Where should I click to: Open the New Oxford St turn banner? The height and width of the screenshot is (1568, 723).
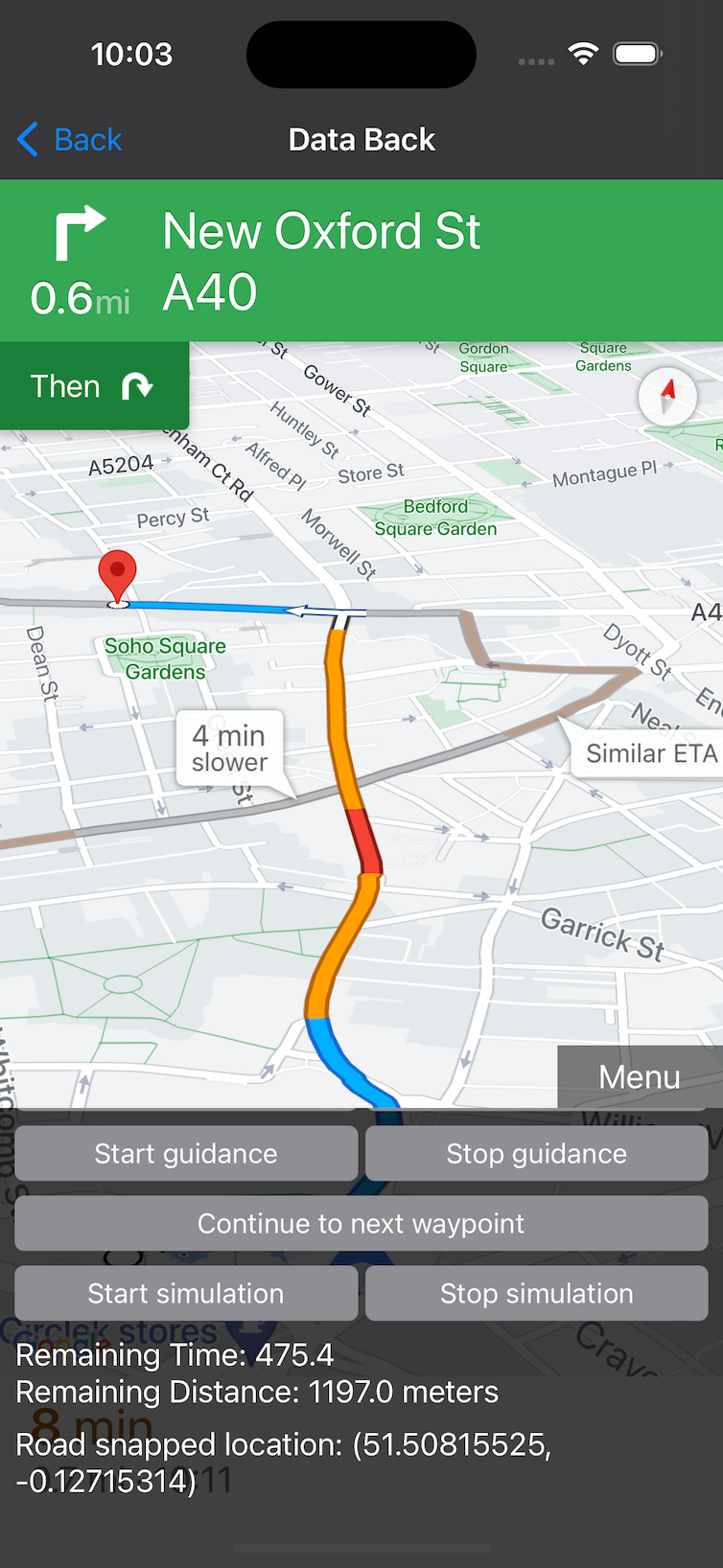pos(361,261)
